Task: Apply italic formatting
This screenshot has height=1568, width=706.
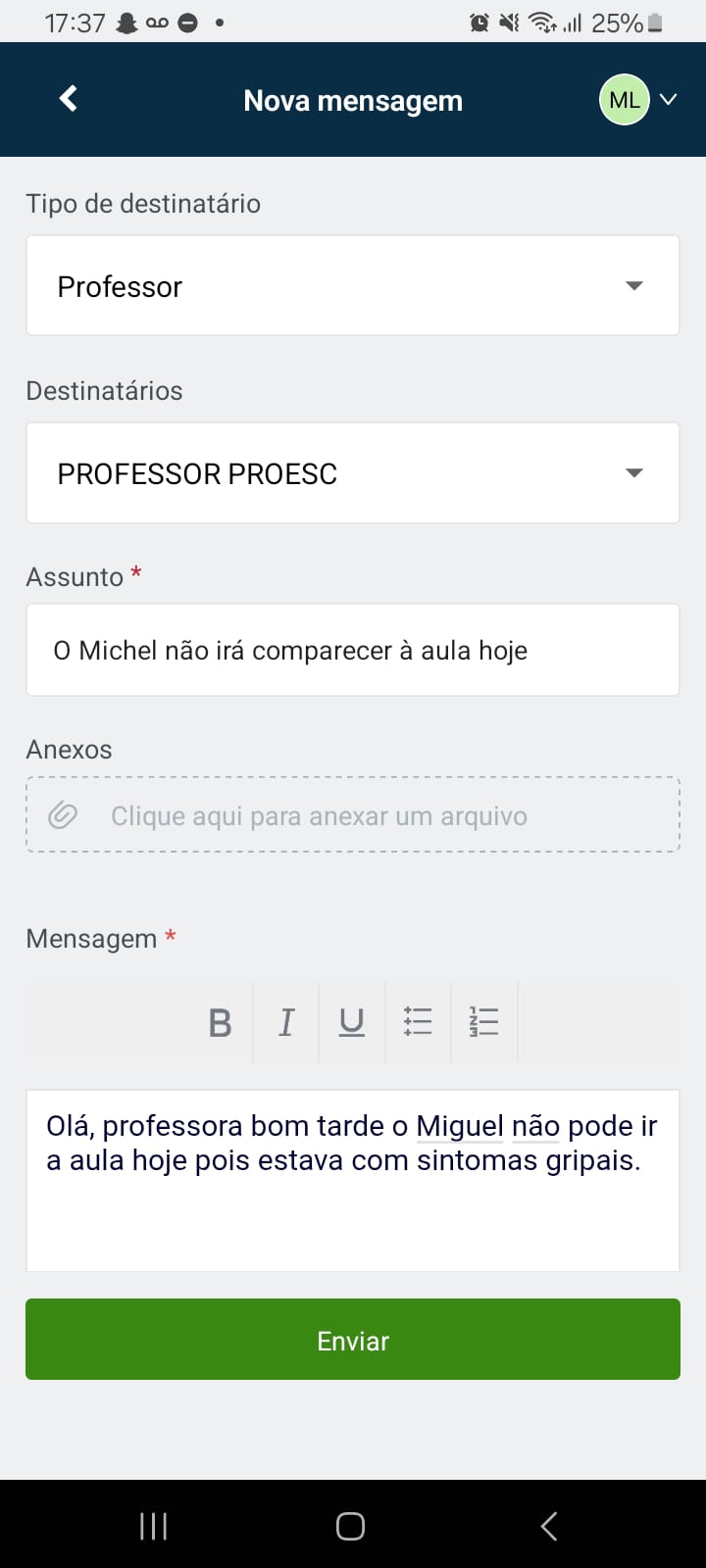Action: click(286, 1022)
